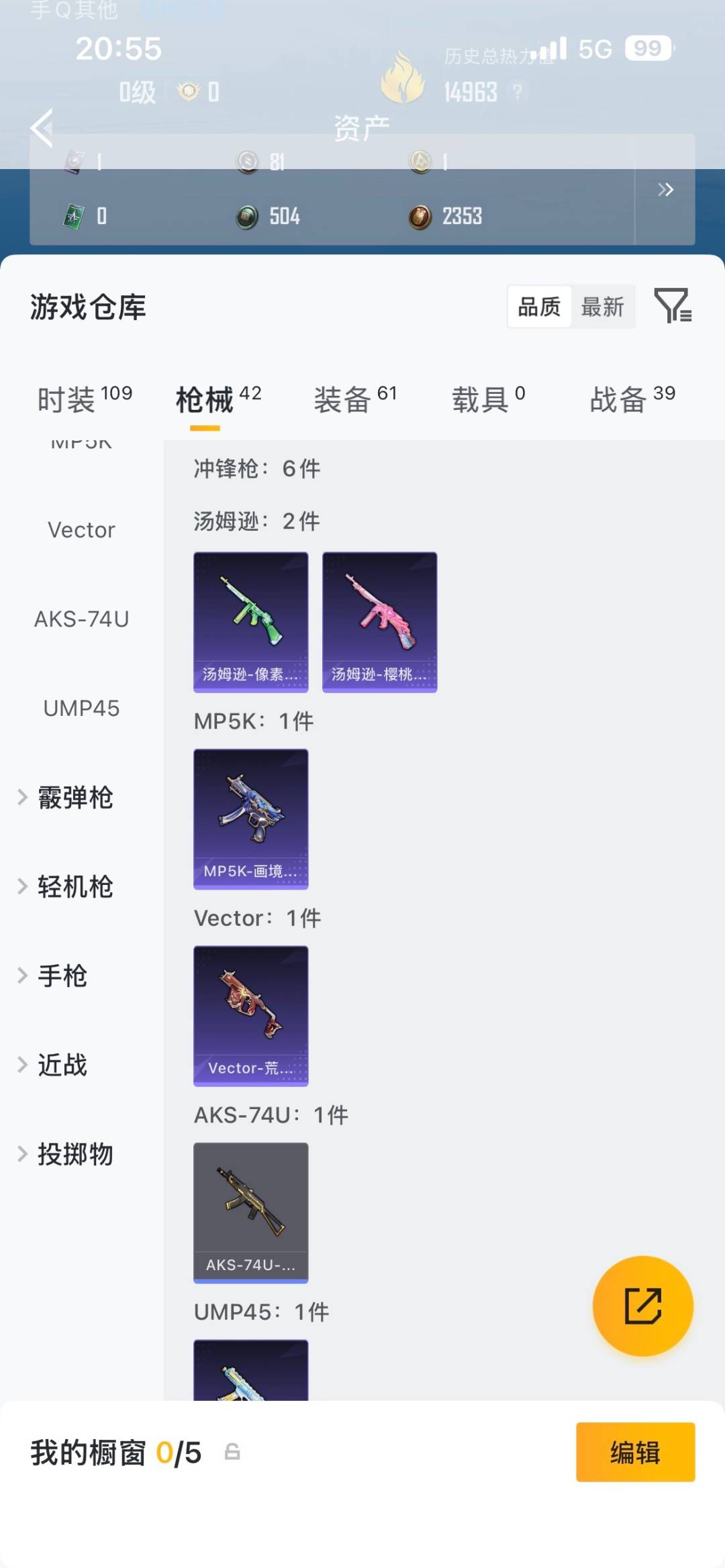Viewport: 725px width, 1568px height.
Task: Open the assets panel with double arrows
Action: pos(667,190)
